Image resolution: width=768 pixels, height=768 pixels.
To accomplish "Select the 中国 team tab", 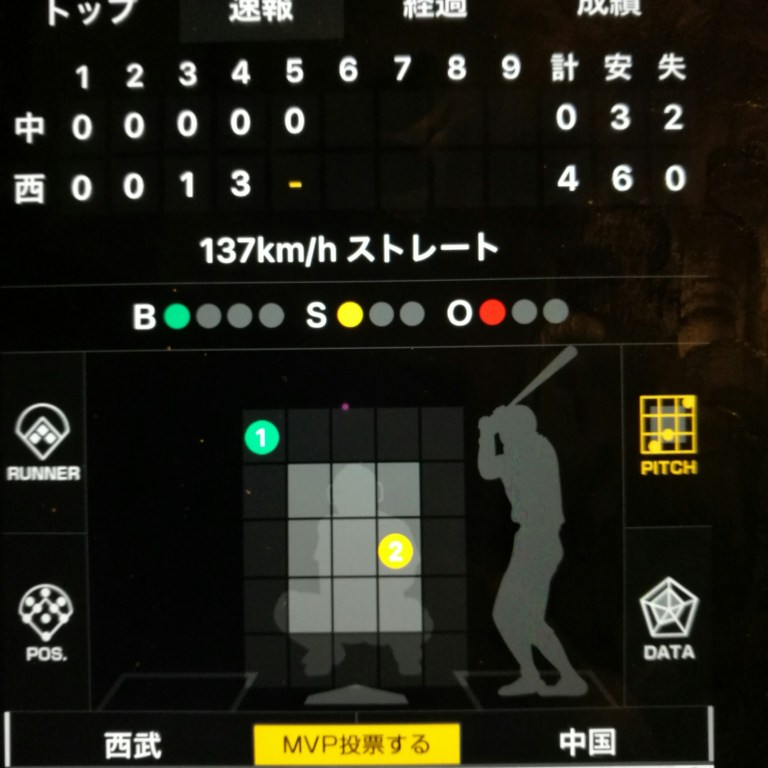I will (586, 743).
